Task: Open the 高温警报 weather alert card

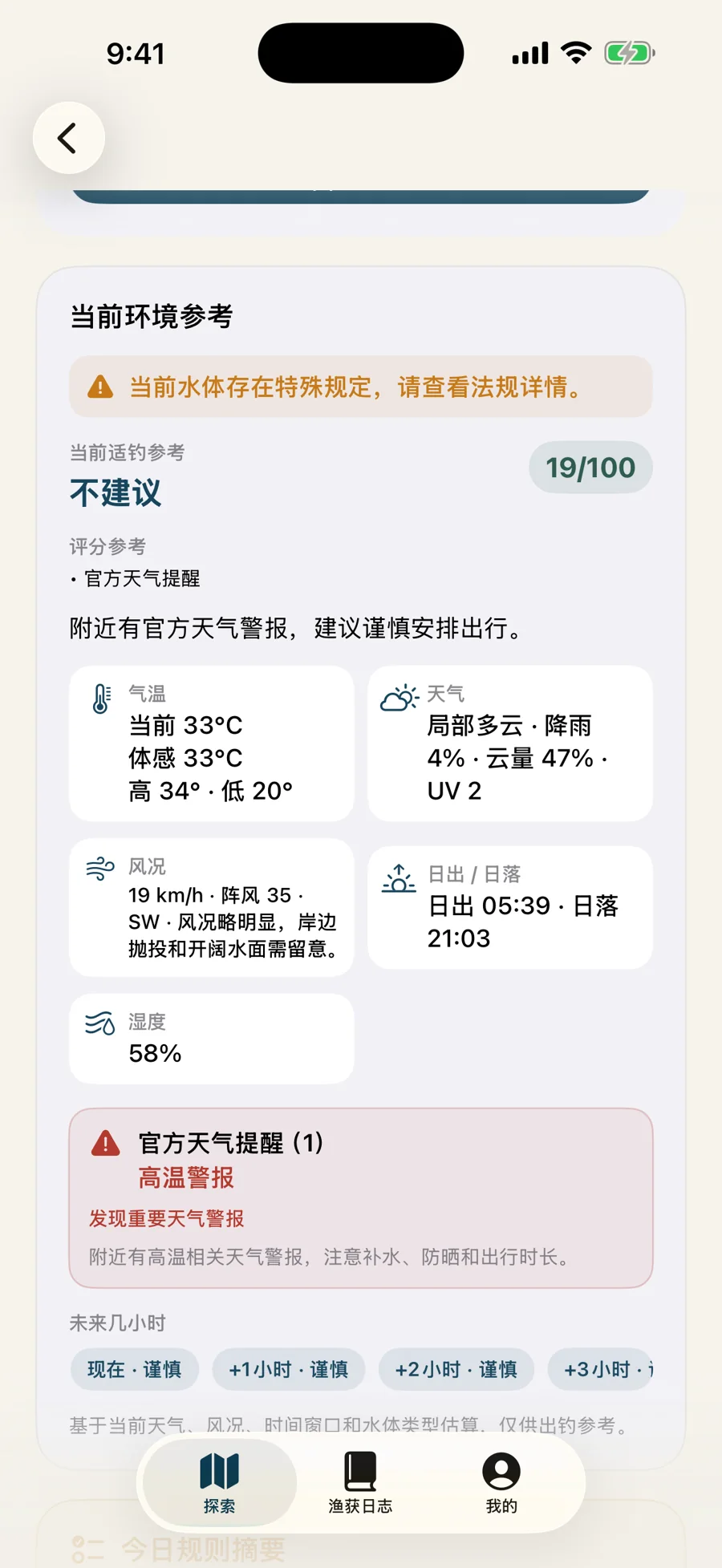Action: click(x=361, y=1198)
